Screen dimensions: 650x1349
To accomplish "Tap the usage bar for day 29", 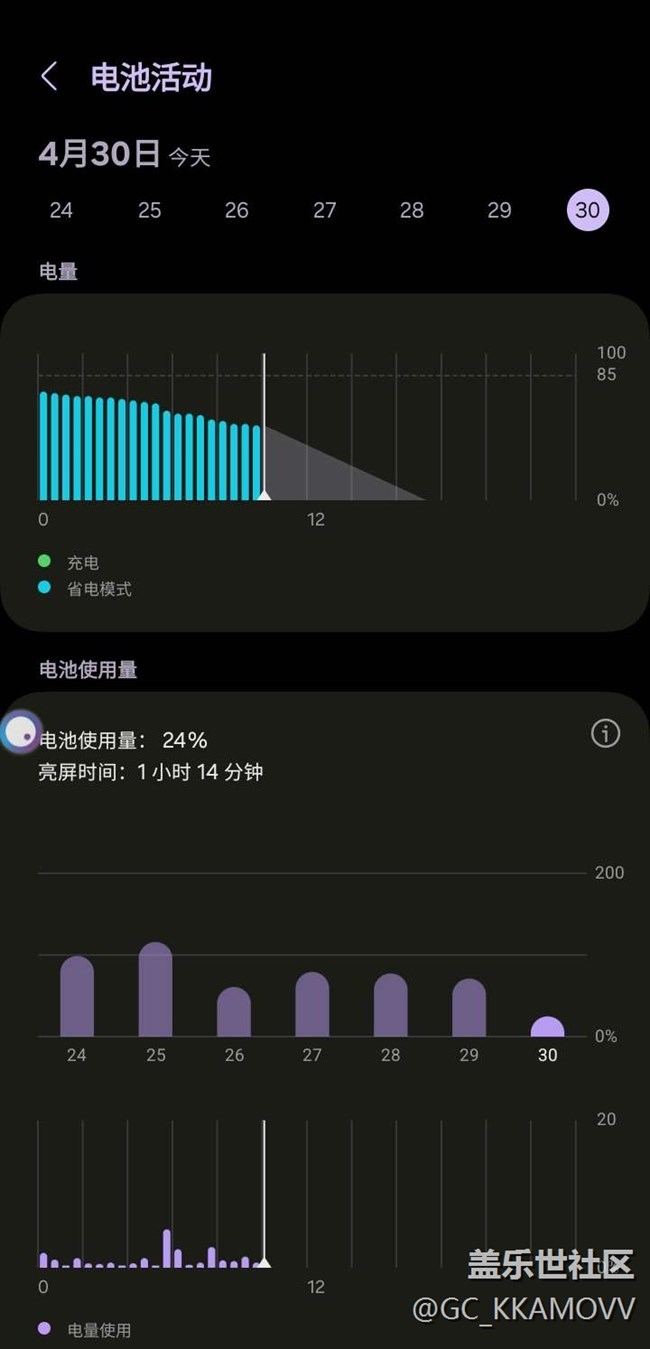I will click(x=469, y=1008).
